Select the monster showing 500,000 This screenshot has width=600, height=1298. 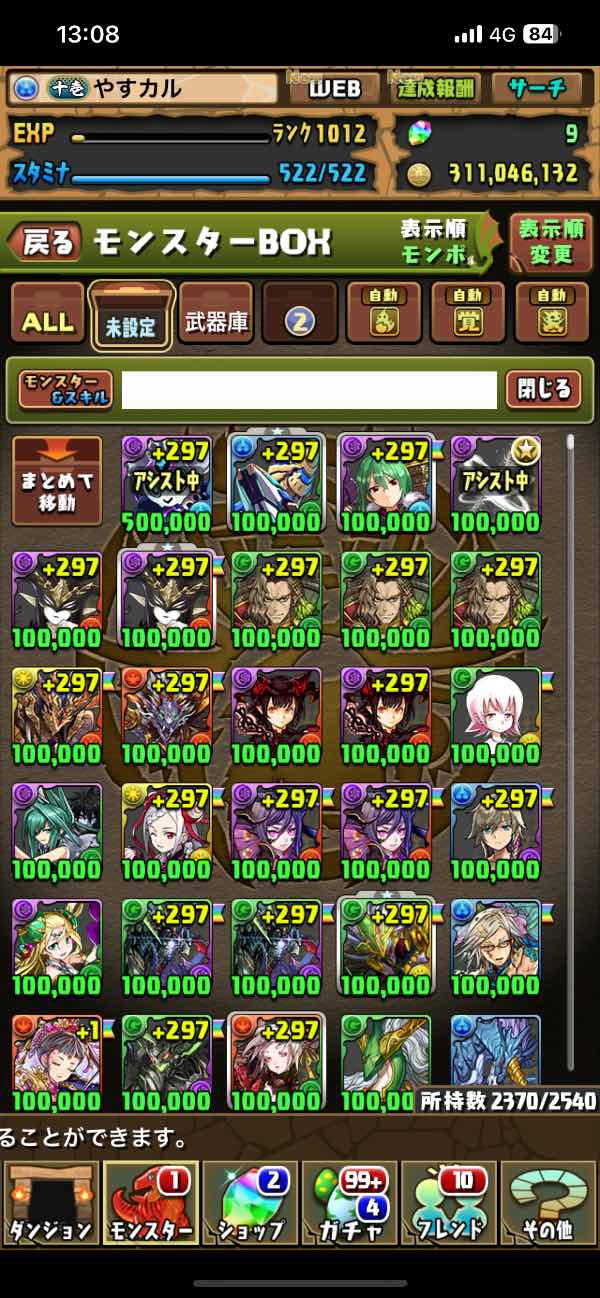166,481
